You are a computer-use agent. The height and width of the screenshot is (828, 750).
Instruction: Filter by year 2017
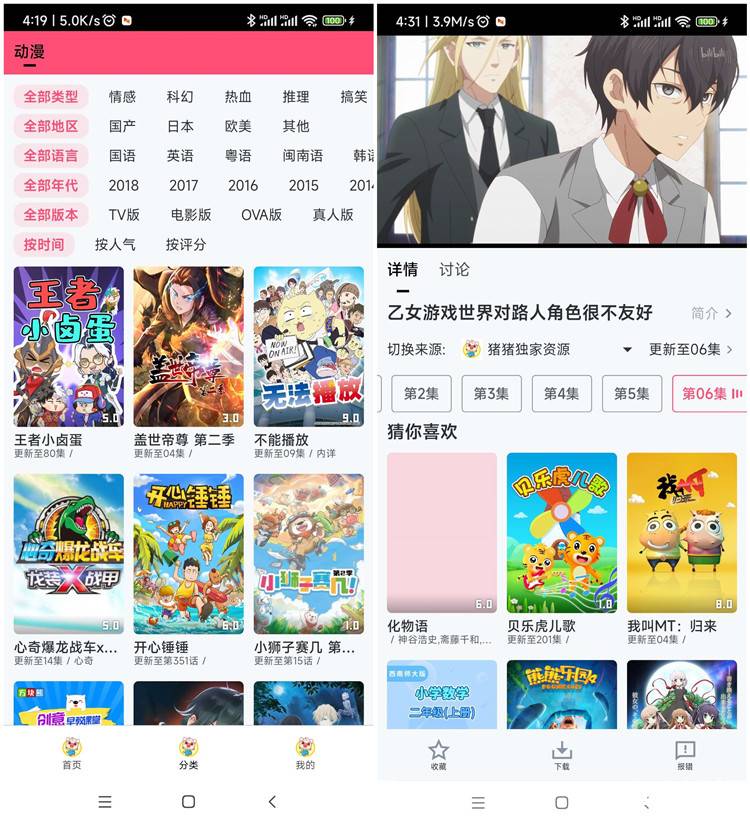point(183,185)
